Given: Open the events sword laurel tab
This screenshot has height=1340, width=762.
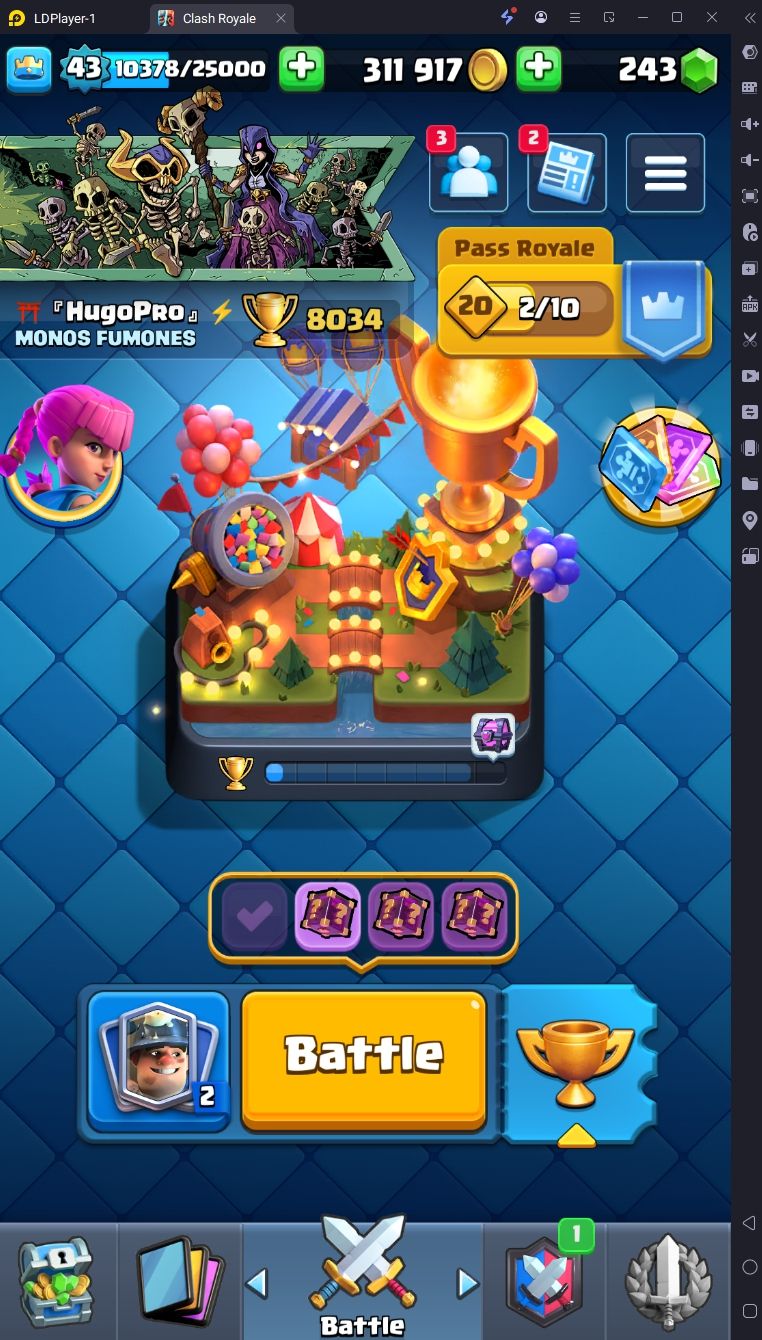Looking at the screenshot, I should (x=668, y=1282).
